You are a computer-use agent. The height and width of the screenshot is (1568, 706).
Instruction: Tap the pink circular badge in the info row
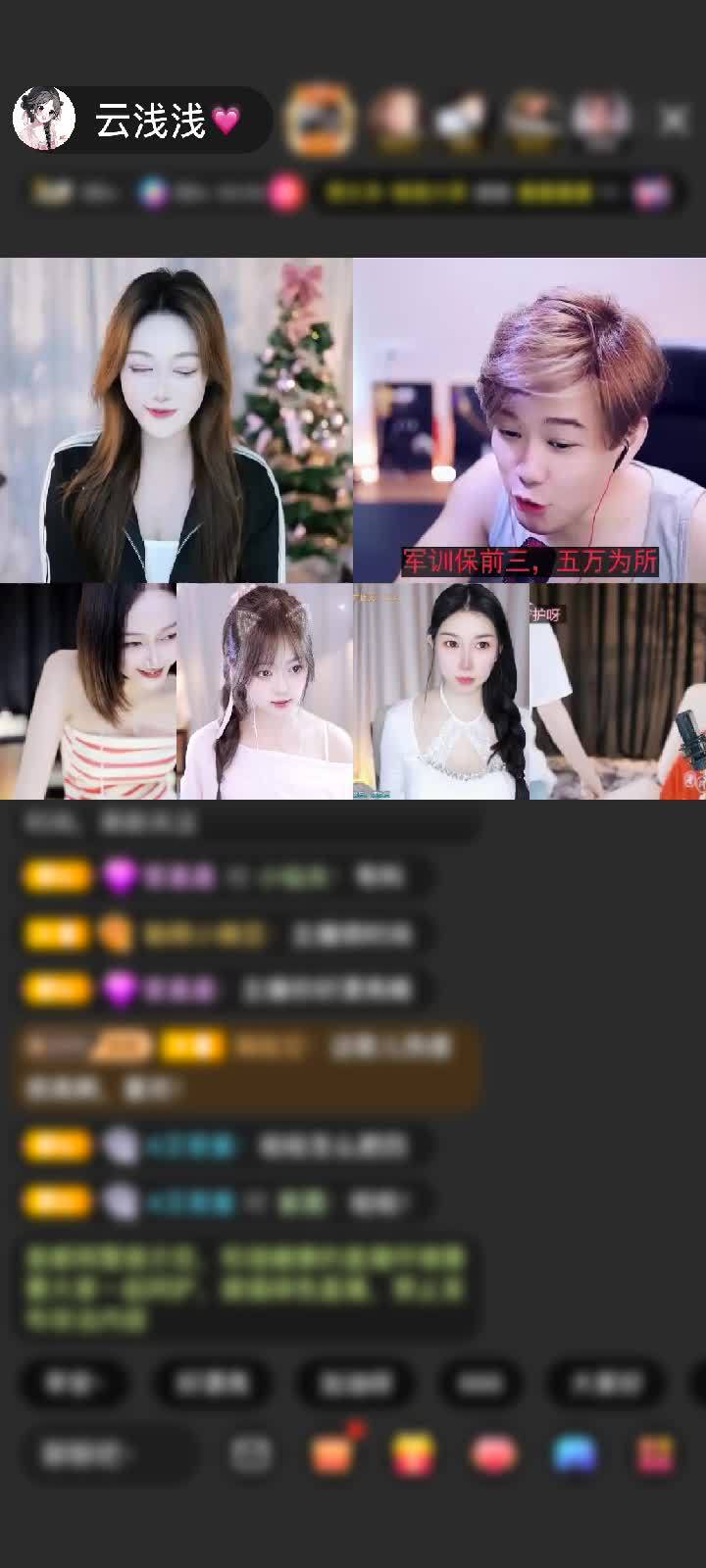282,192
